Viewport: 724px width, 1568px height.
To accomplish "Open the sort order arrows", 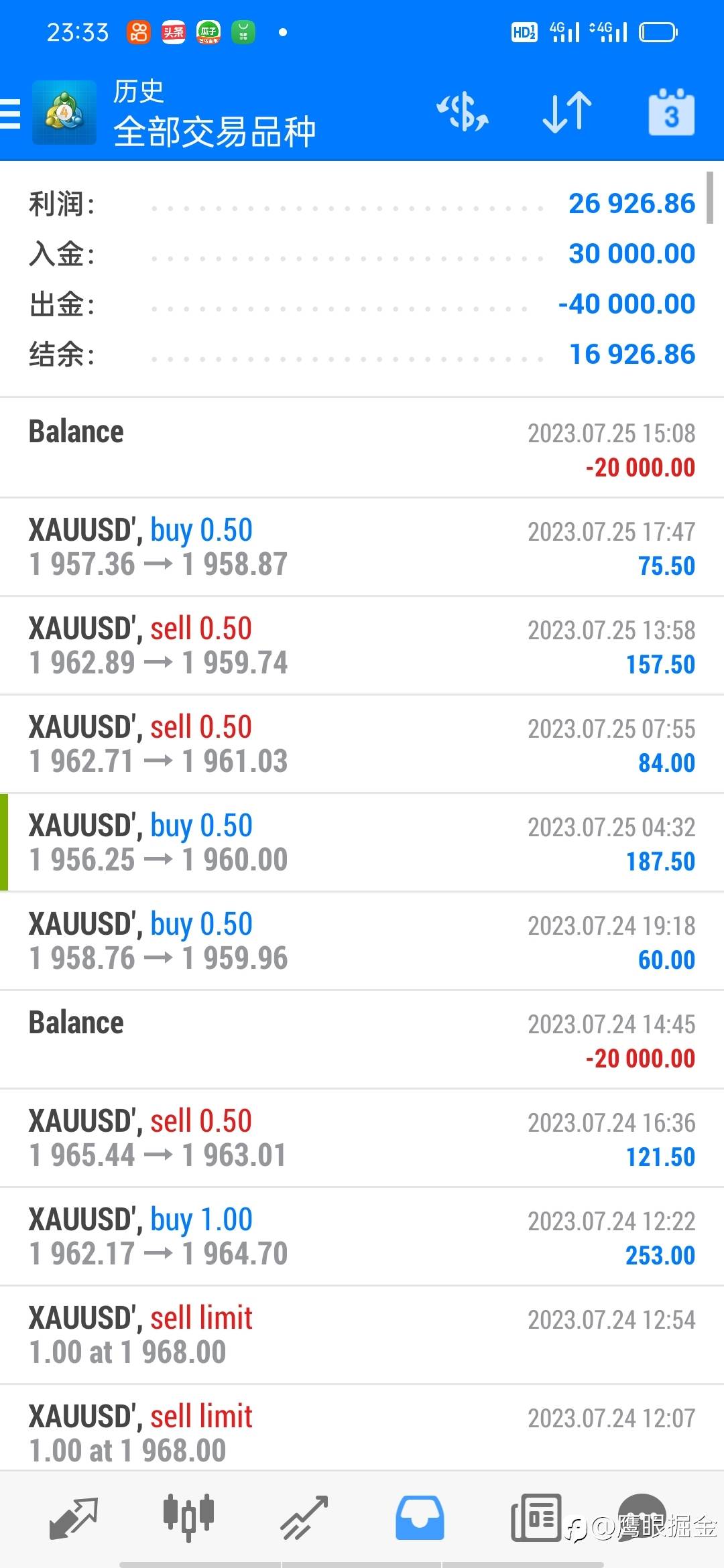I will [x=567, y=112].
